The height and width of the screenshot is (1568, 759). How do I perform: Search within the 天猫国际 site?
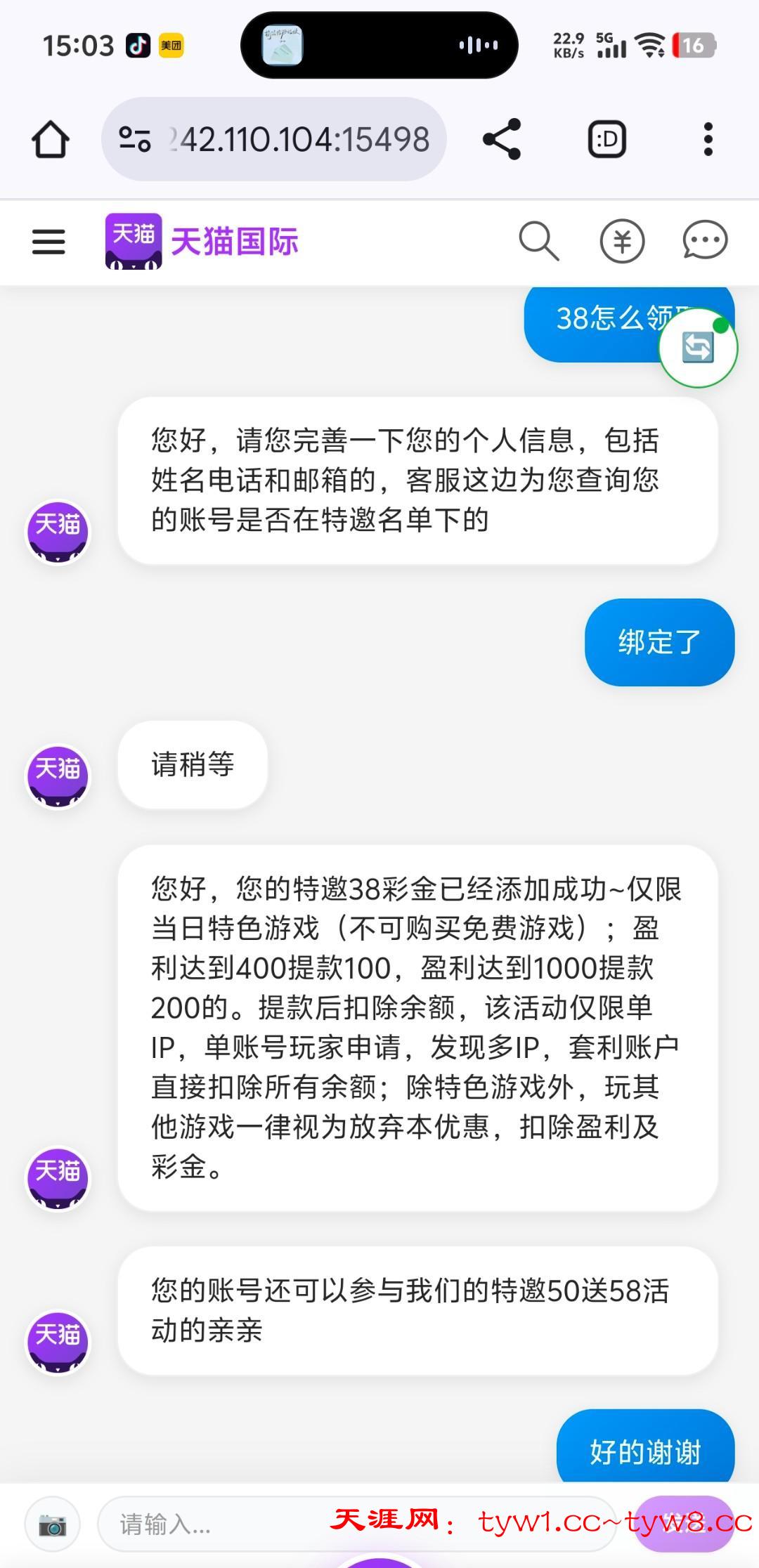point(538,242)
